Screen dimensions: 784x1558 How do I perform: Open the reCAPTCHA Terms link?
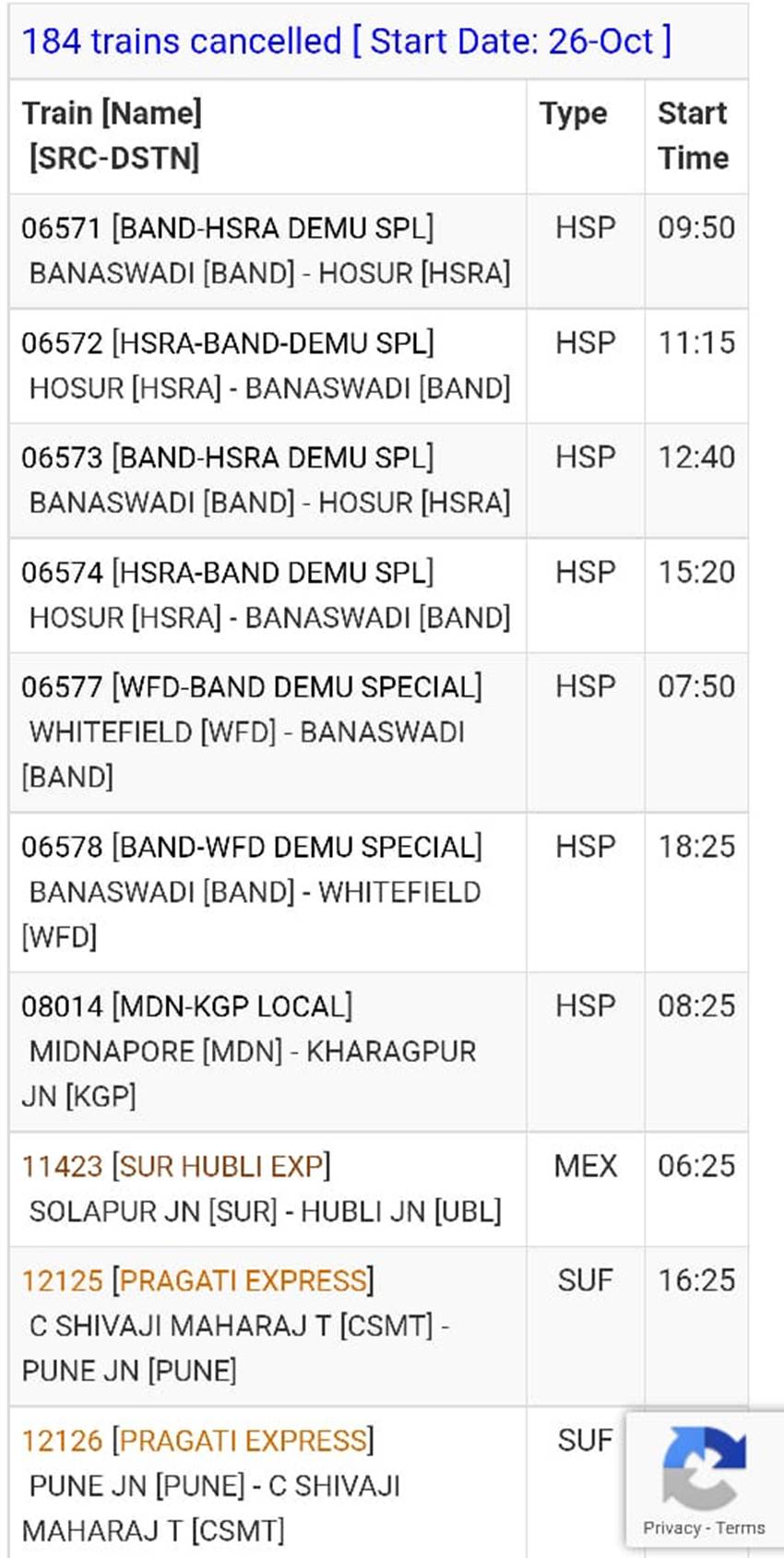point(740,1528)
